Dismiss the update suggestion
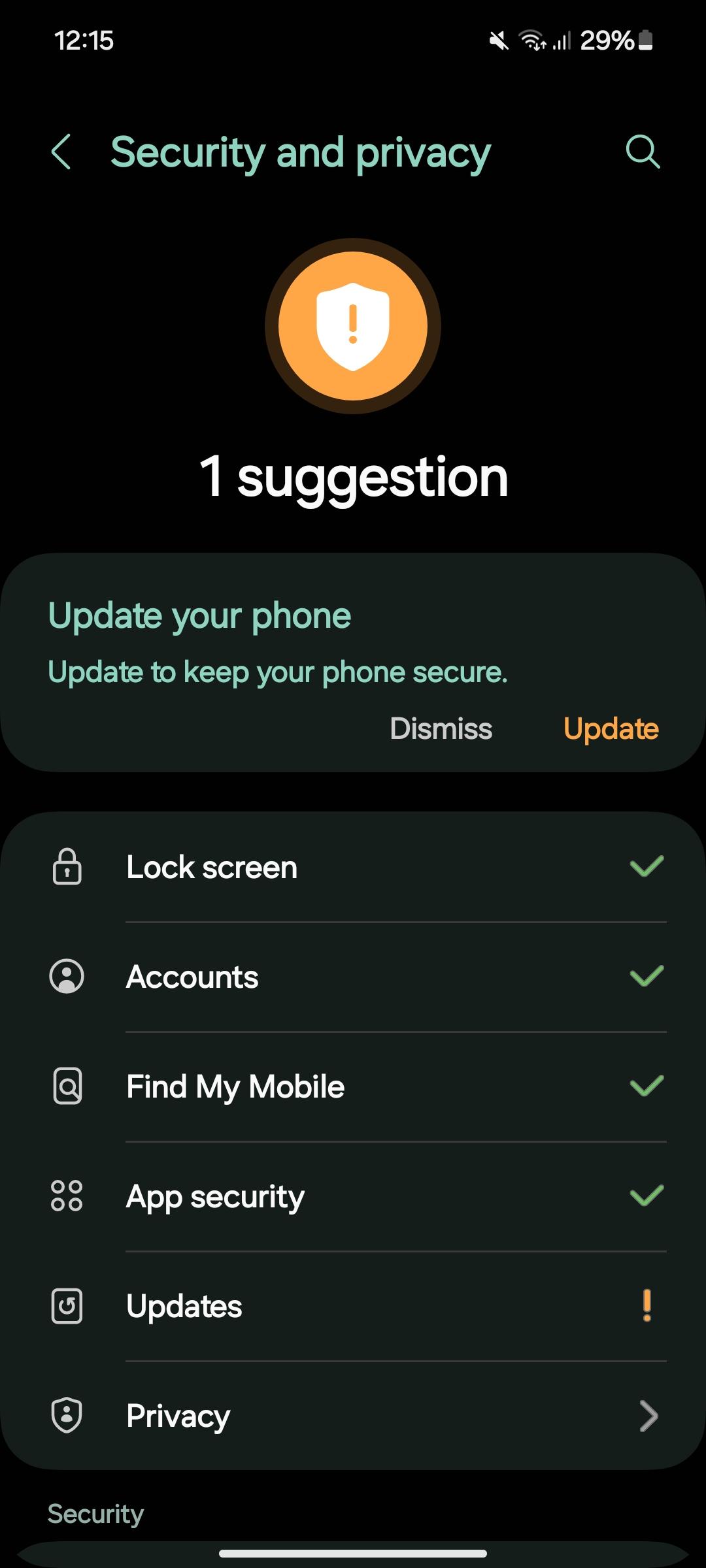The width and height of the screenshot is (706, 1568). 441,728
